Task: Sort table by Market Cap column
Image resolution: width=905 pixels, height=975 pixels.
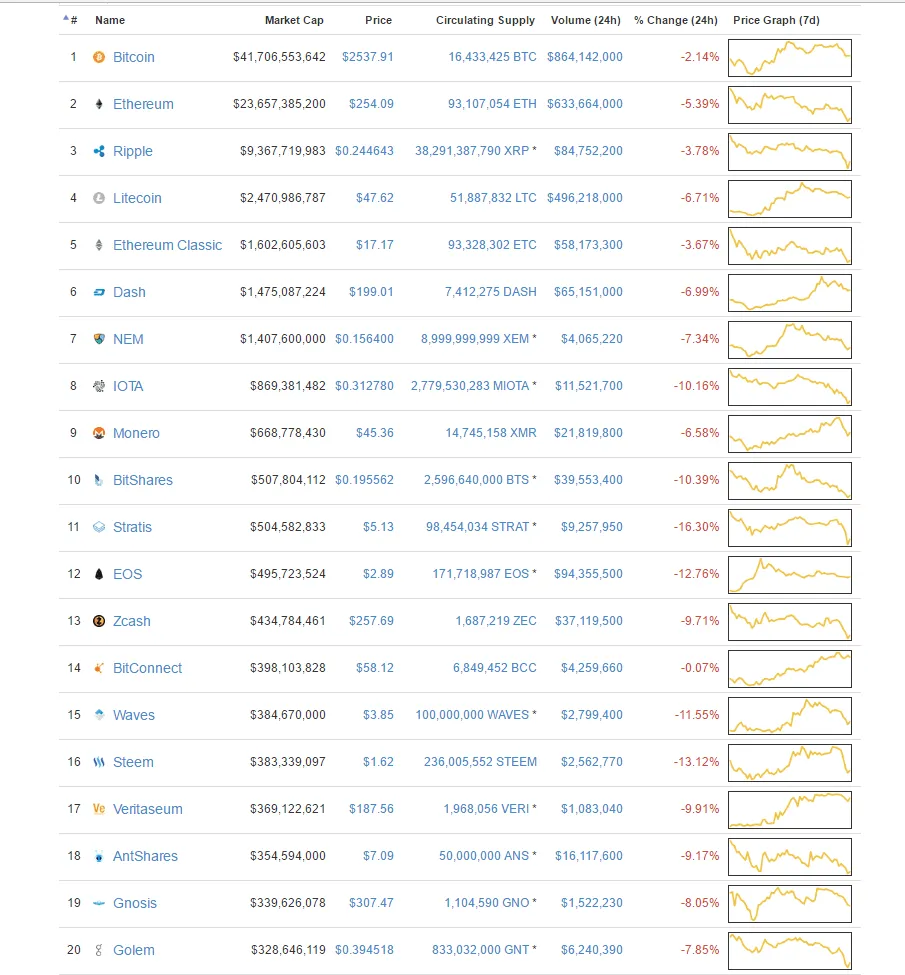Action: click(x=294, y=21)
